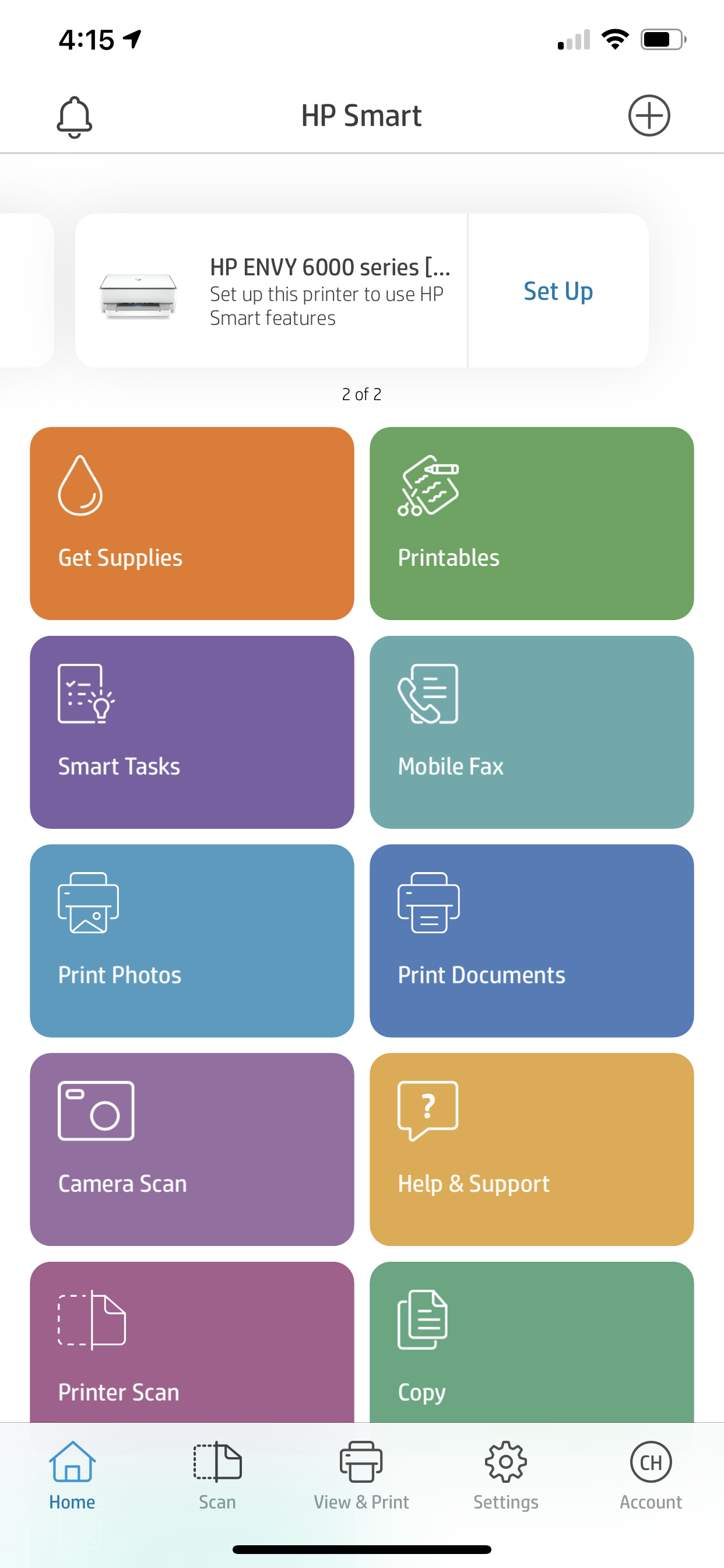
Task: Open the notifications bell
Action: pyautogui.click(x=74, y=116)
